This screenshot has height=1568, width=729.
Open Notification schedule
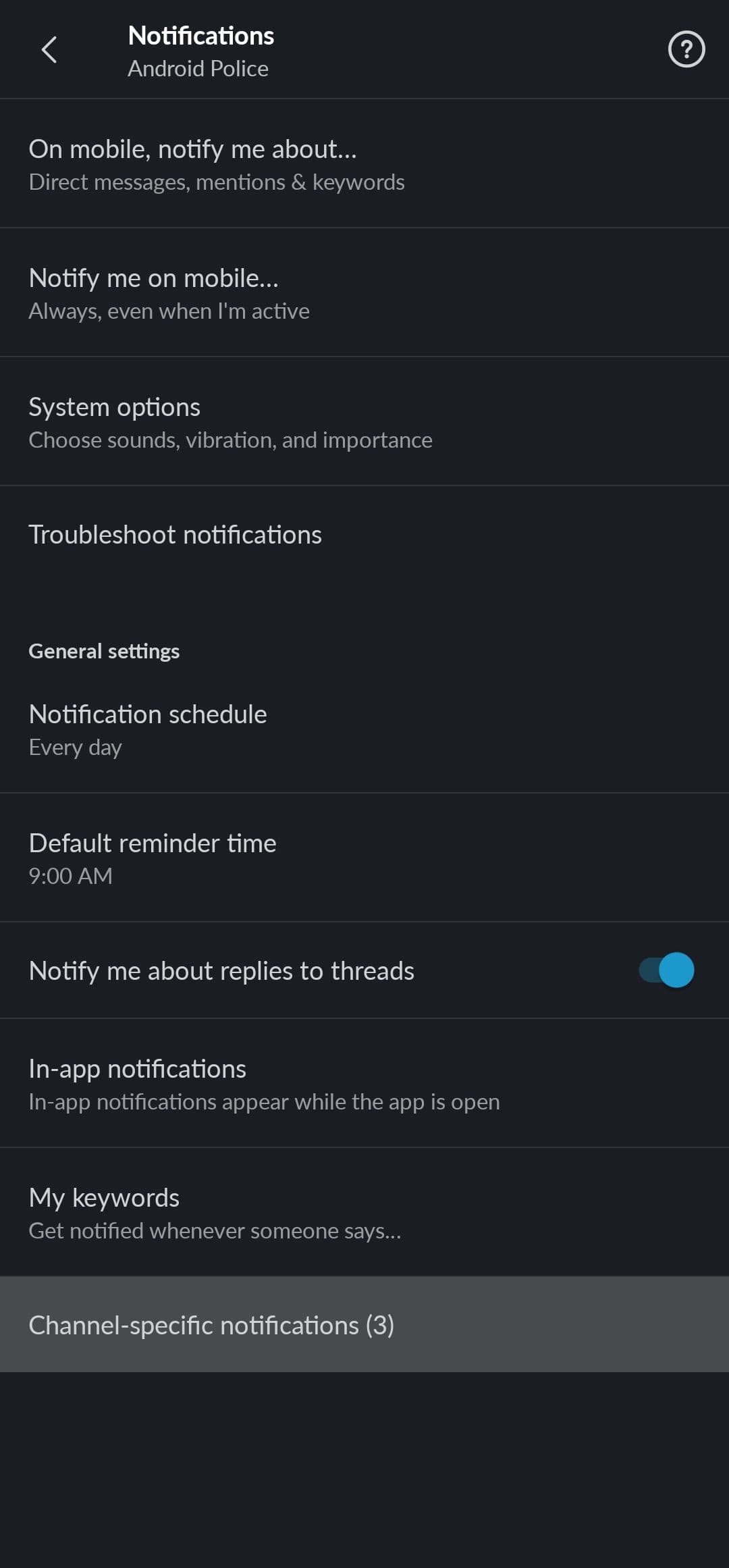[x=364, y=729]
